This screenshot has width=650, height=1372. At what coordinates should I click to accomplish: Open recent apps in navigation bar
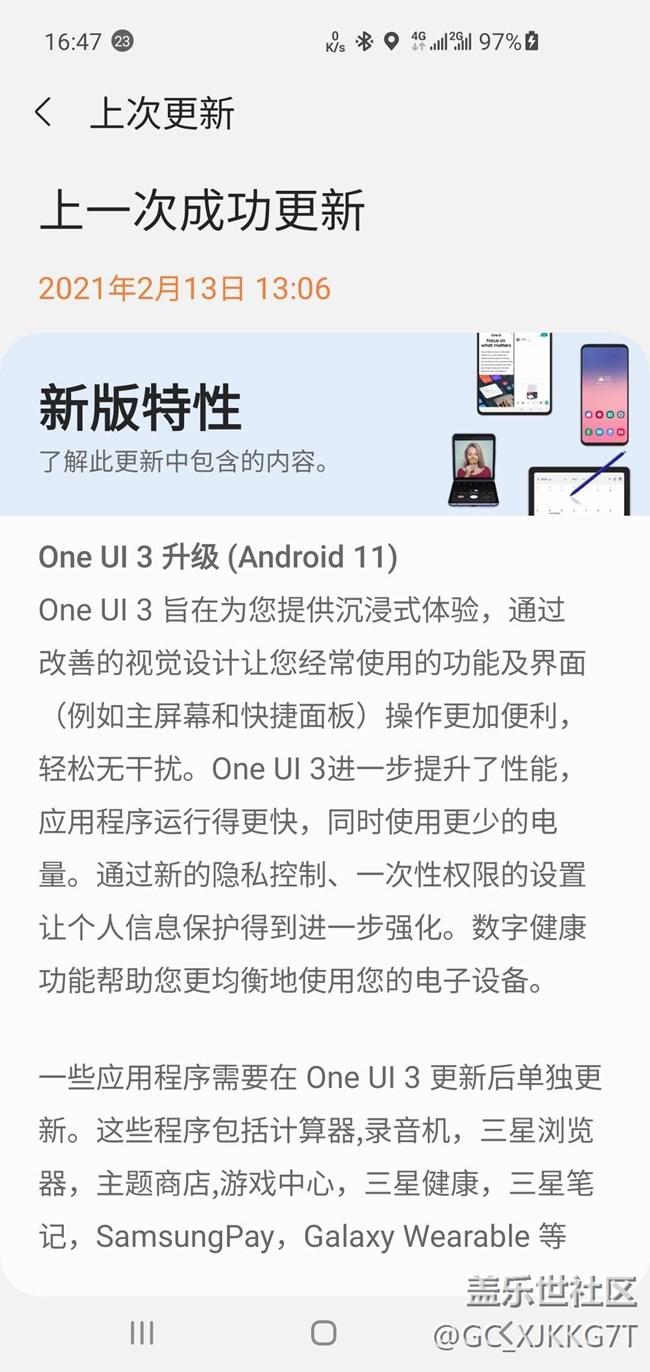pos(142,1331)
